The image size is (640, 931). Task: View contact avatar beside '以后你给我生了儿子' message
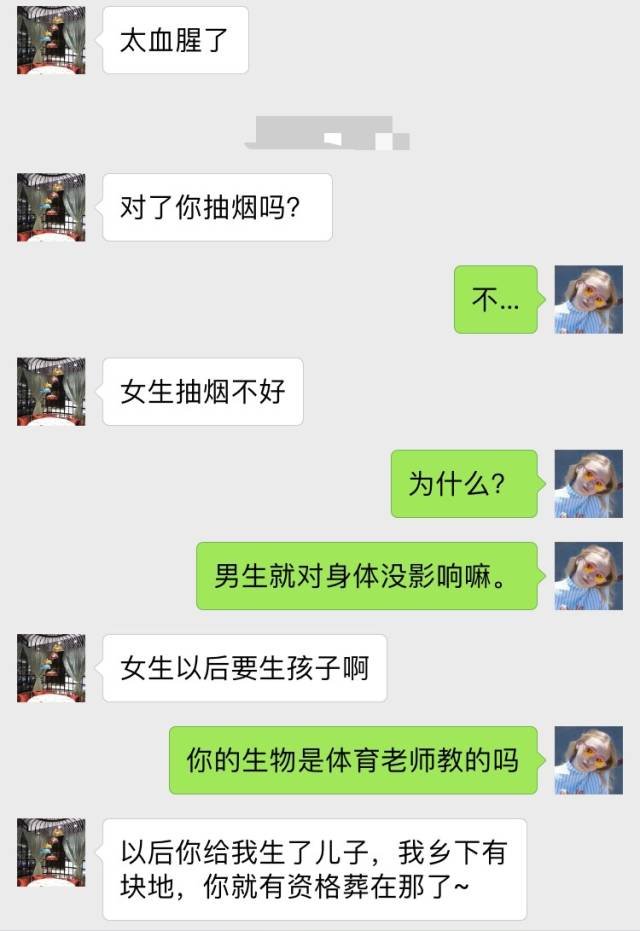click(x=51, y=852)
